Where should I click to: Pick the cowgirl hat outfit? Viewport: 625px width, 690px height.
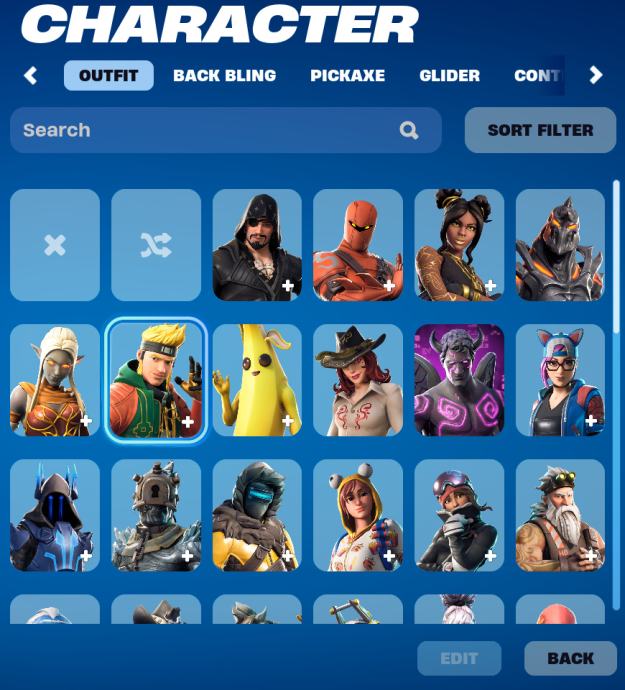358,380
